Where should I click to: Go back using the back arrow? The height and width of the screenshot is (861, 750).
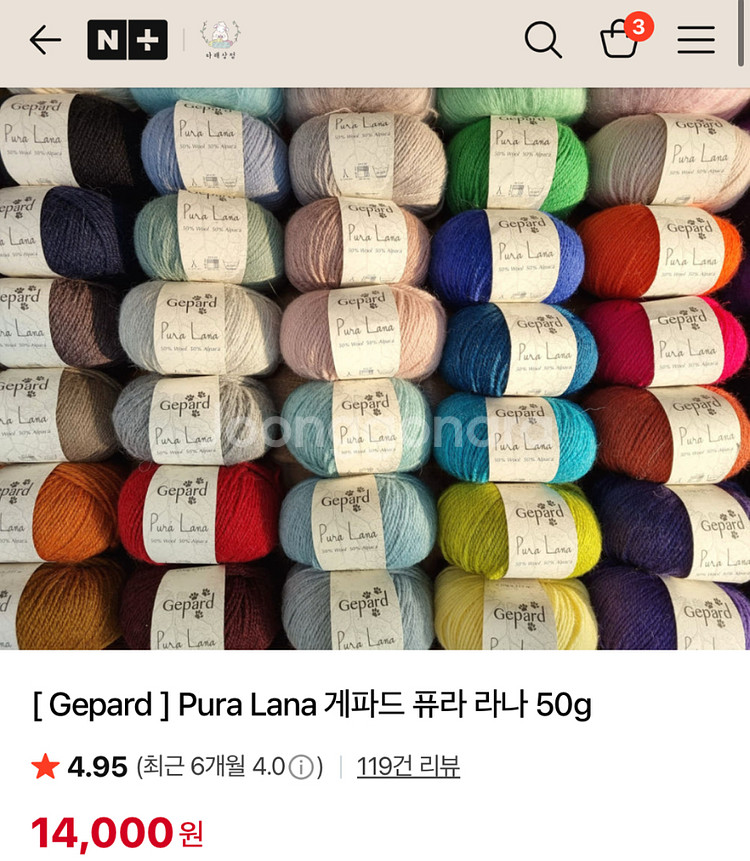click(x=44, y=42)
